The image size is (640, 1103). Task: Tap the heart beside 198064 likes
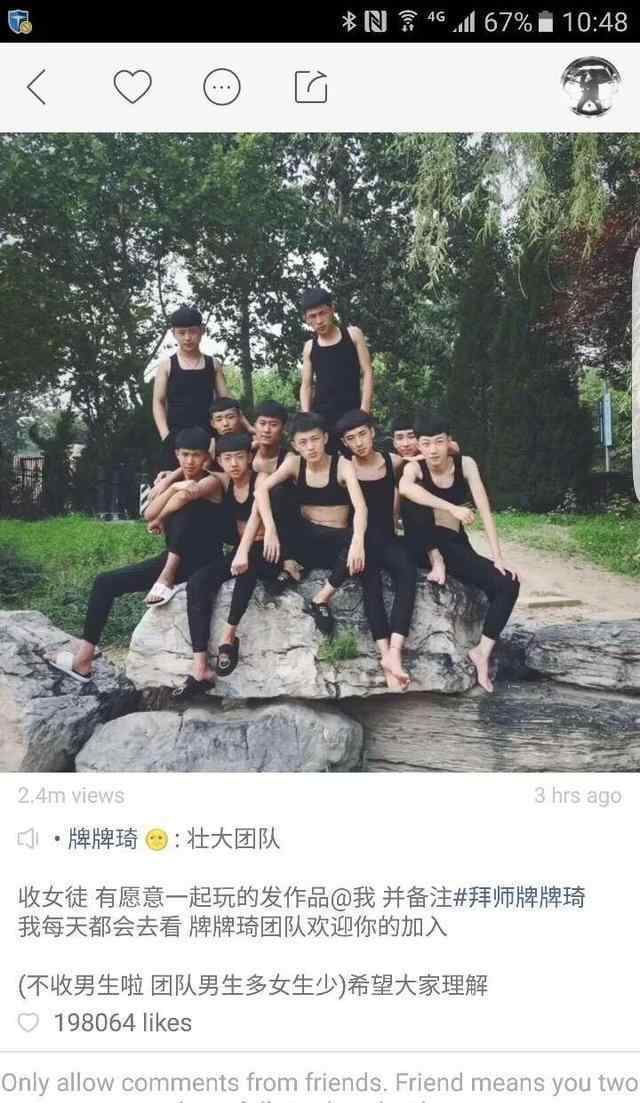[x=29, y=1022]
